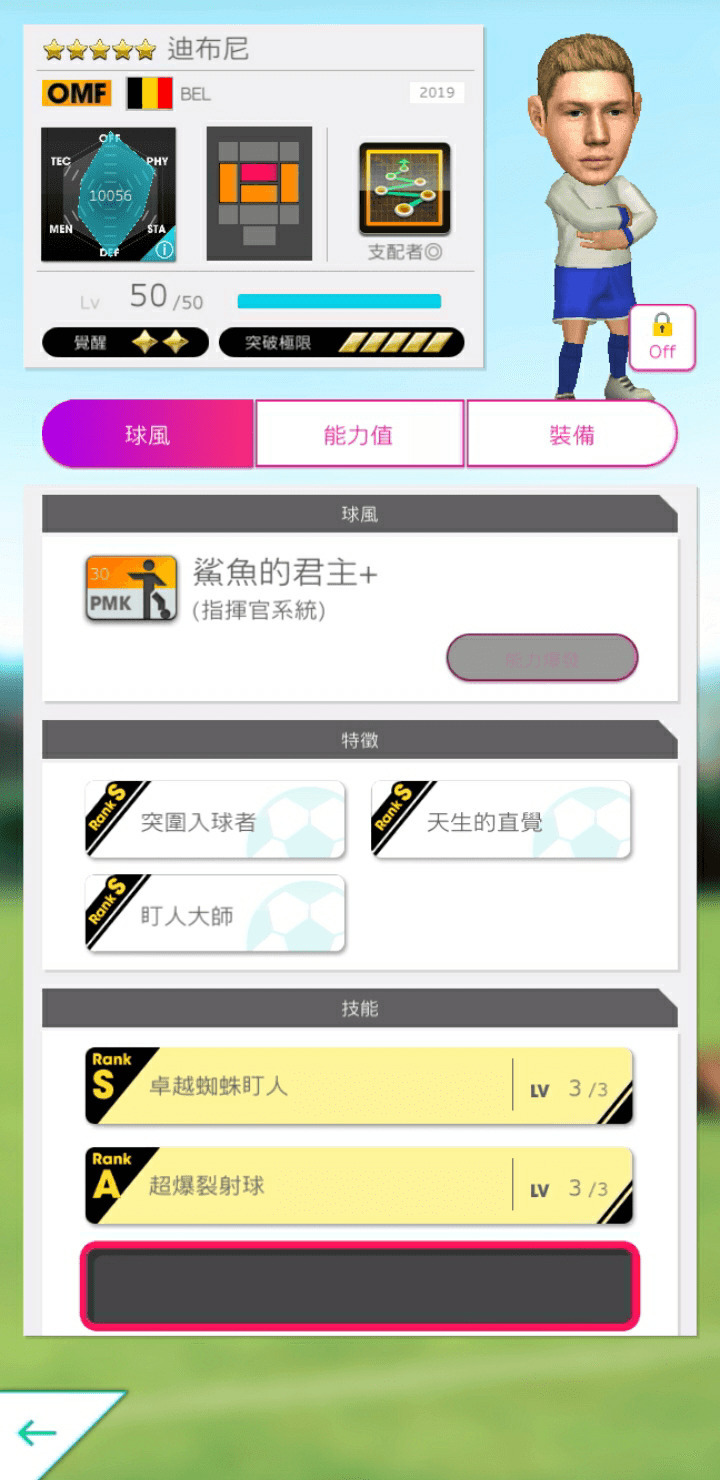Click the grayed-out button below the playstyle name
This screenshot has height=1480, width=720.
coord(541,657)
